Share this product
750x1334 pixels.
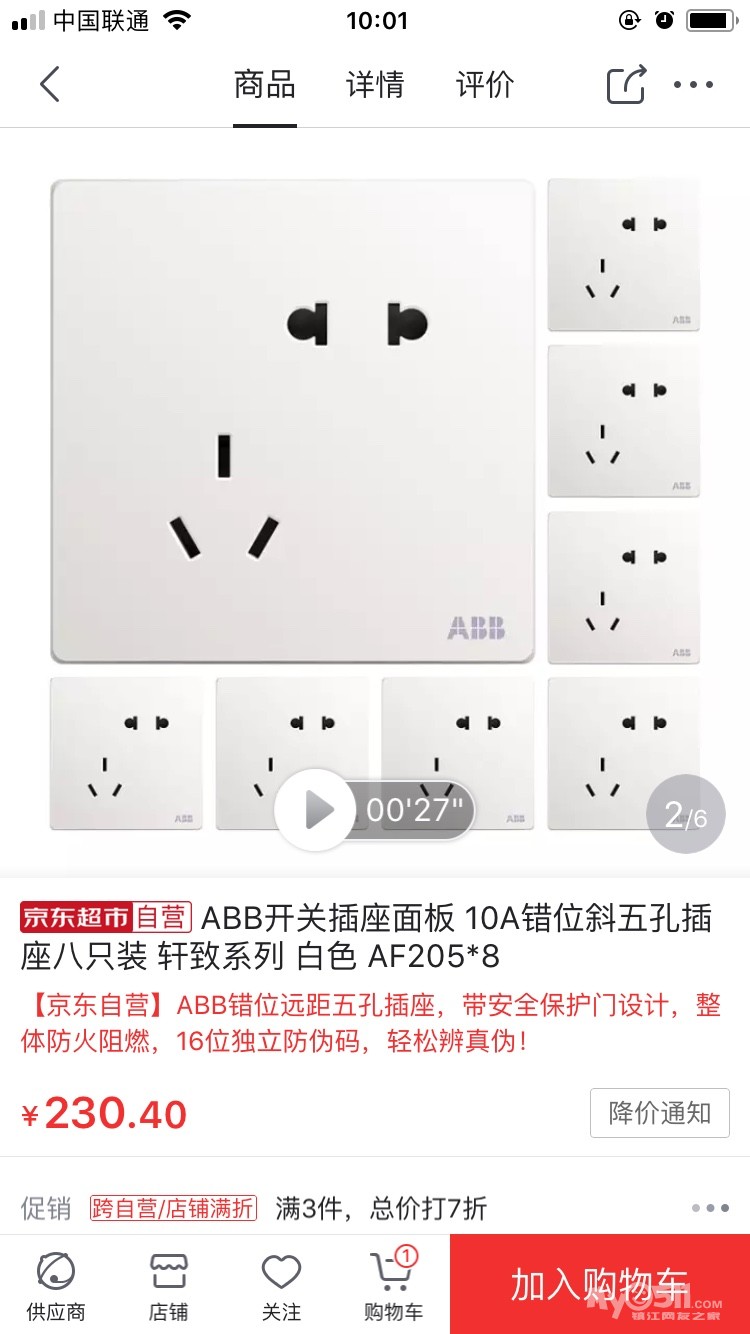point(627,85)
